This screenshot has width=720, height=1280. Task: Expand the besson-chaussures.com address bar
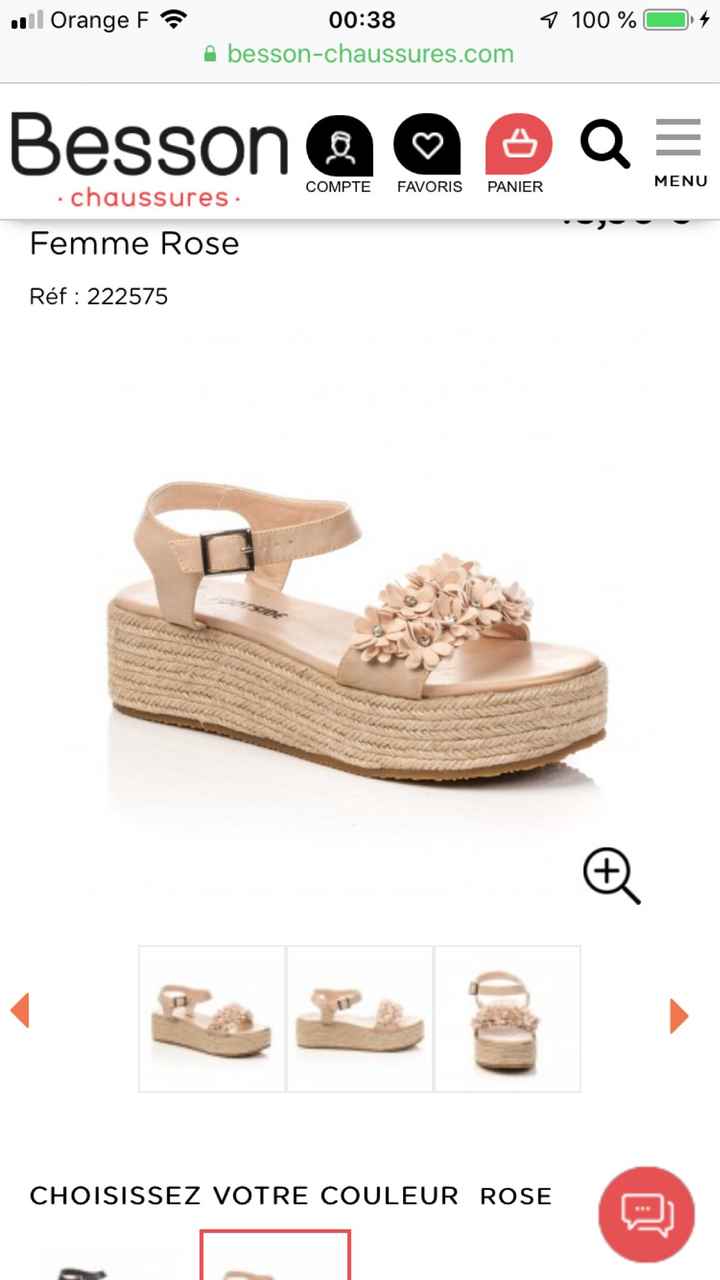pos(368,54)
